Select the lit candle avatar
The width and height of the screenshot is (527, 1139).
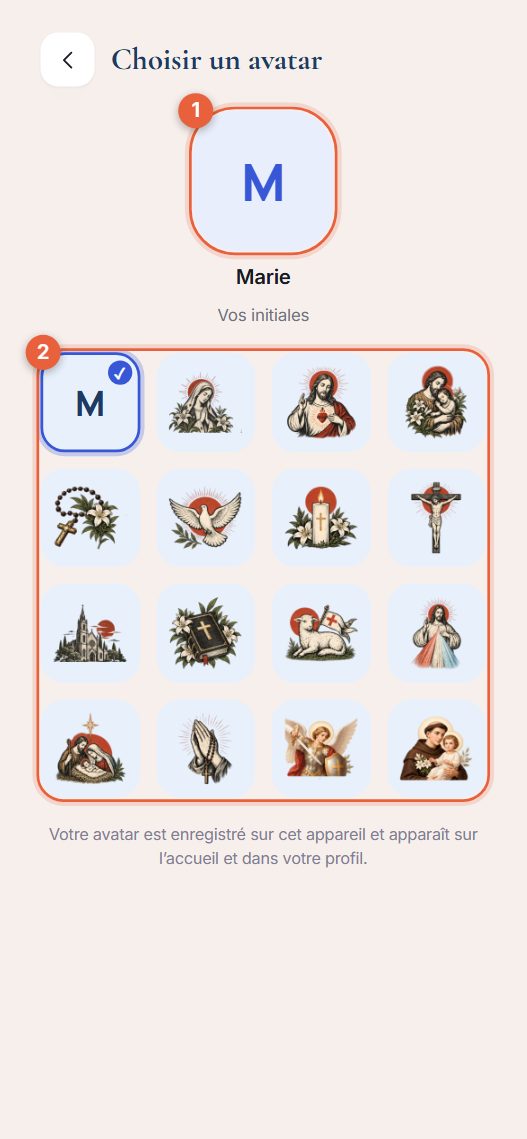[321, 518]
